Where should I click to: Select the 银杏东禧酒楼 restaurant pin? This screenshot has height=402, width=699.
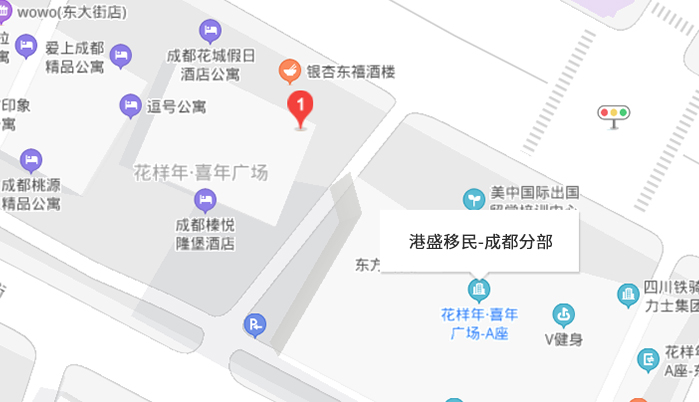(288, 71)
